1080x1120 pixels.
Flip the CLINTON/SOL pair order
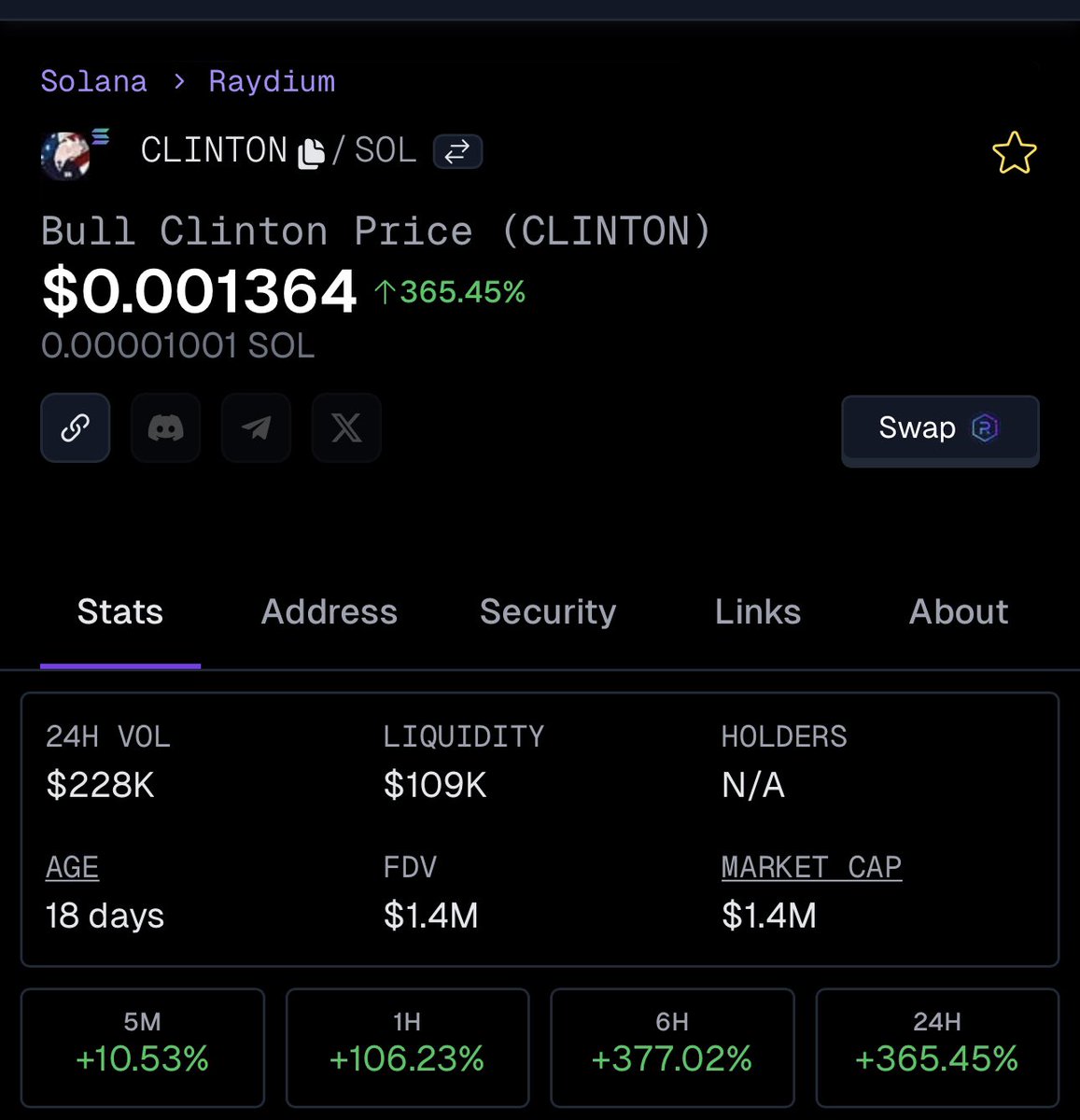click(457, 151)
